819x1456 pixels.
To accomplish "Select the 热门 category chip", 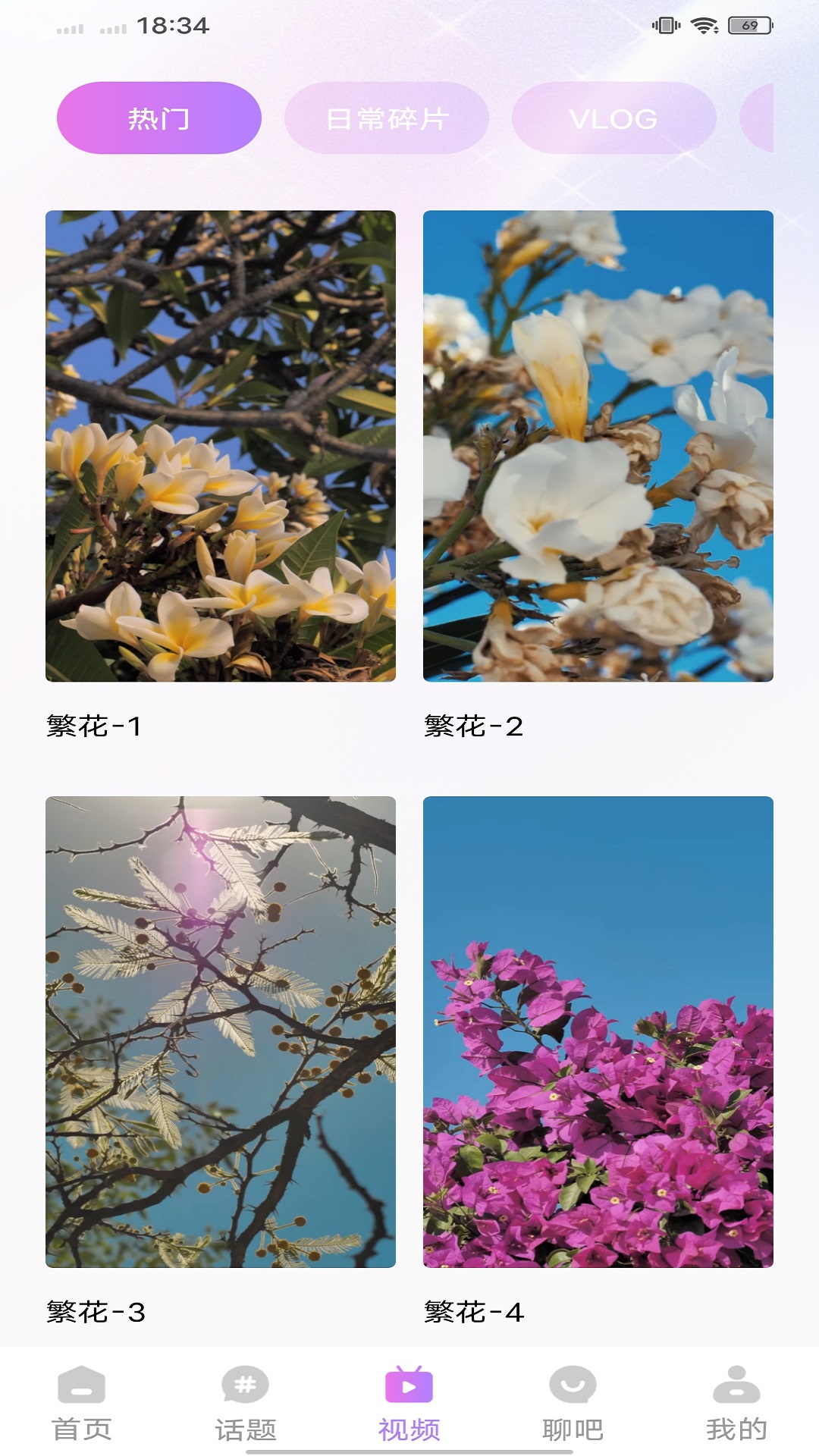I will click(158, 118).
